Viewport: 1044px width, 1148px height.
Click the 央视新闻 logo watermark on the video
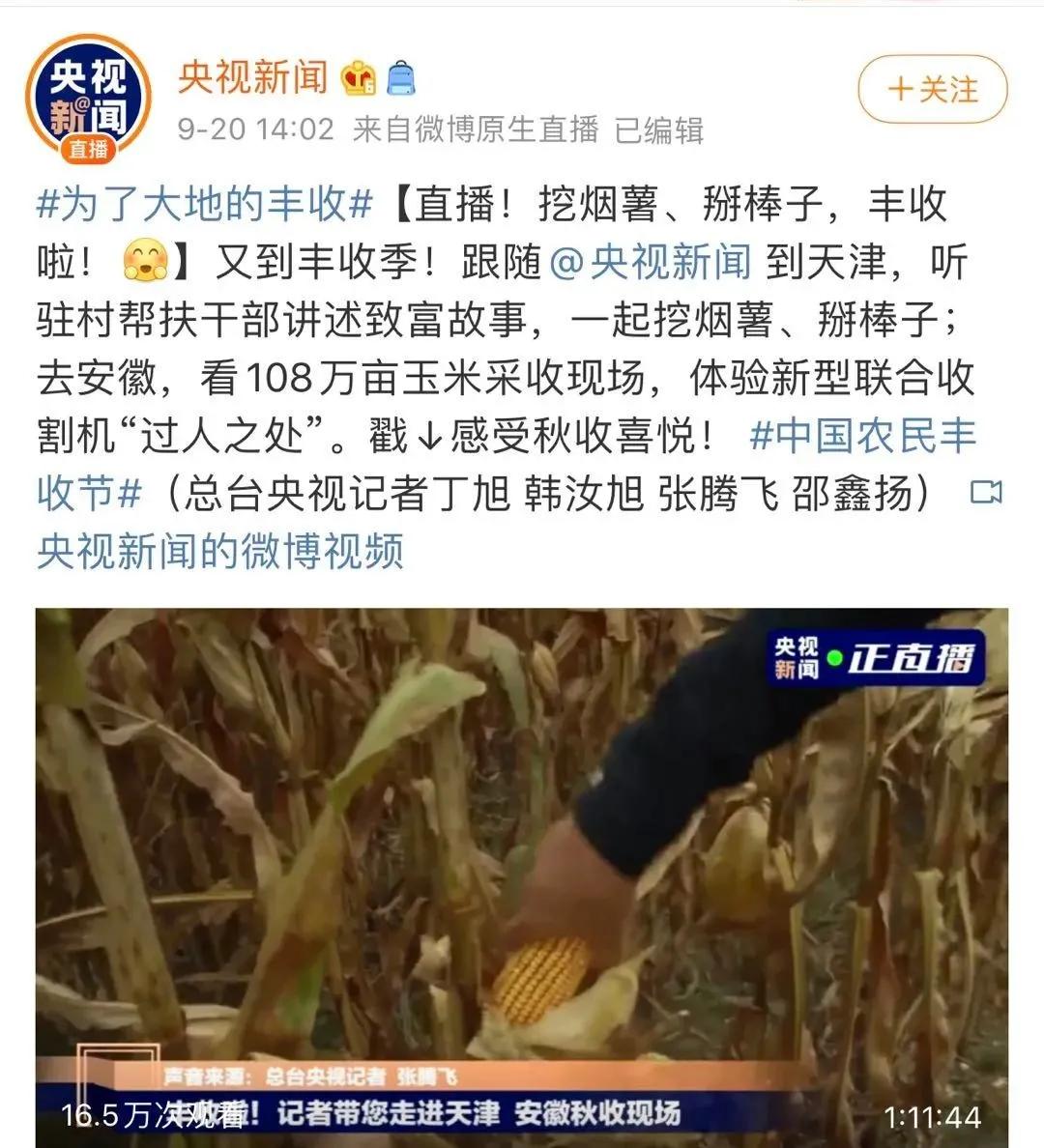[795, 655]
